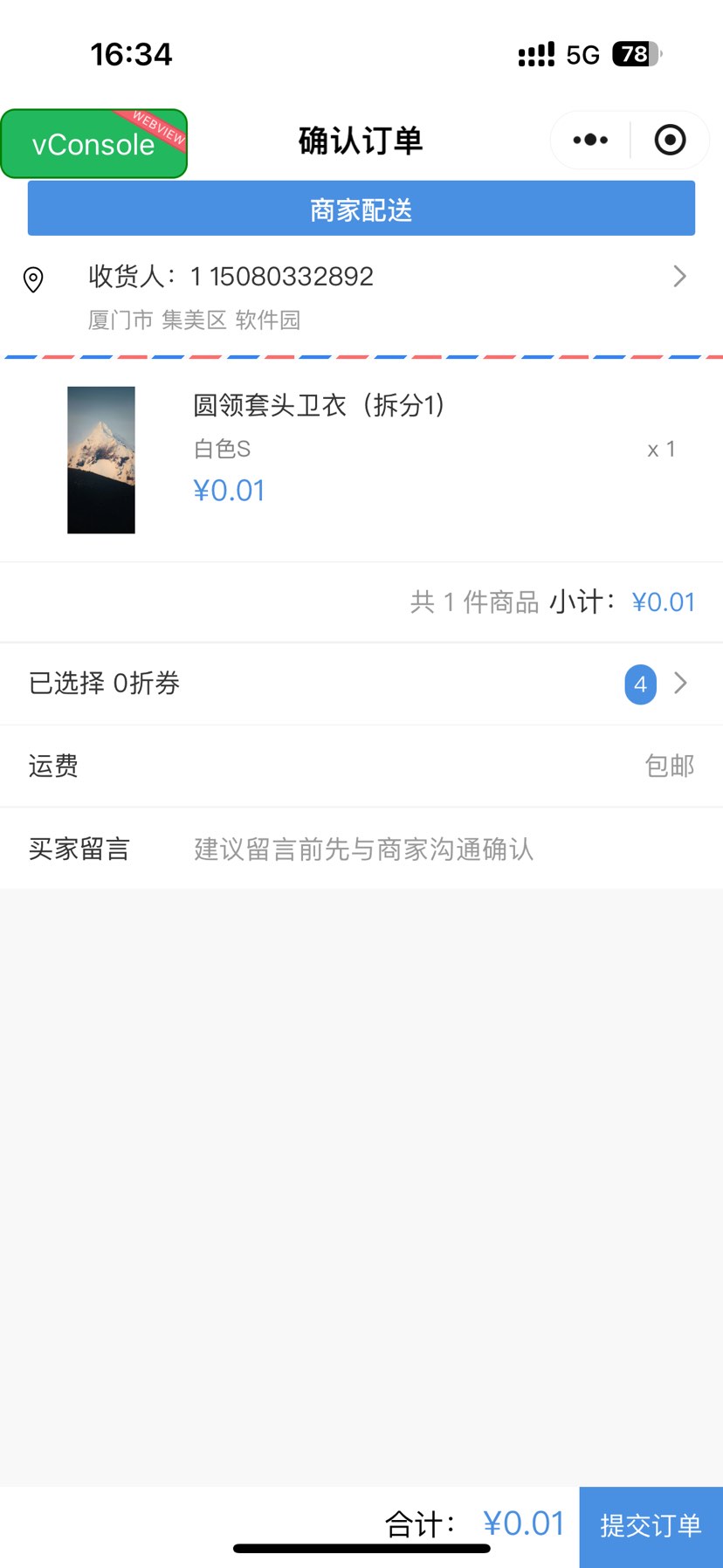Tap 提交订单 to submit the order
Viewport: 723px width, 1568px height.
[651, 1526]
